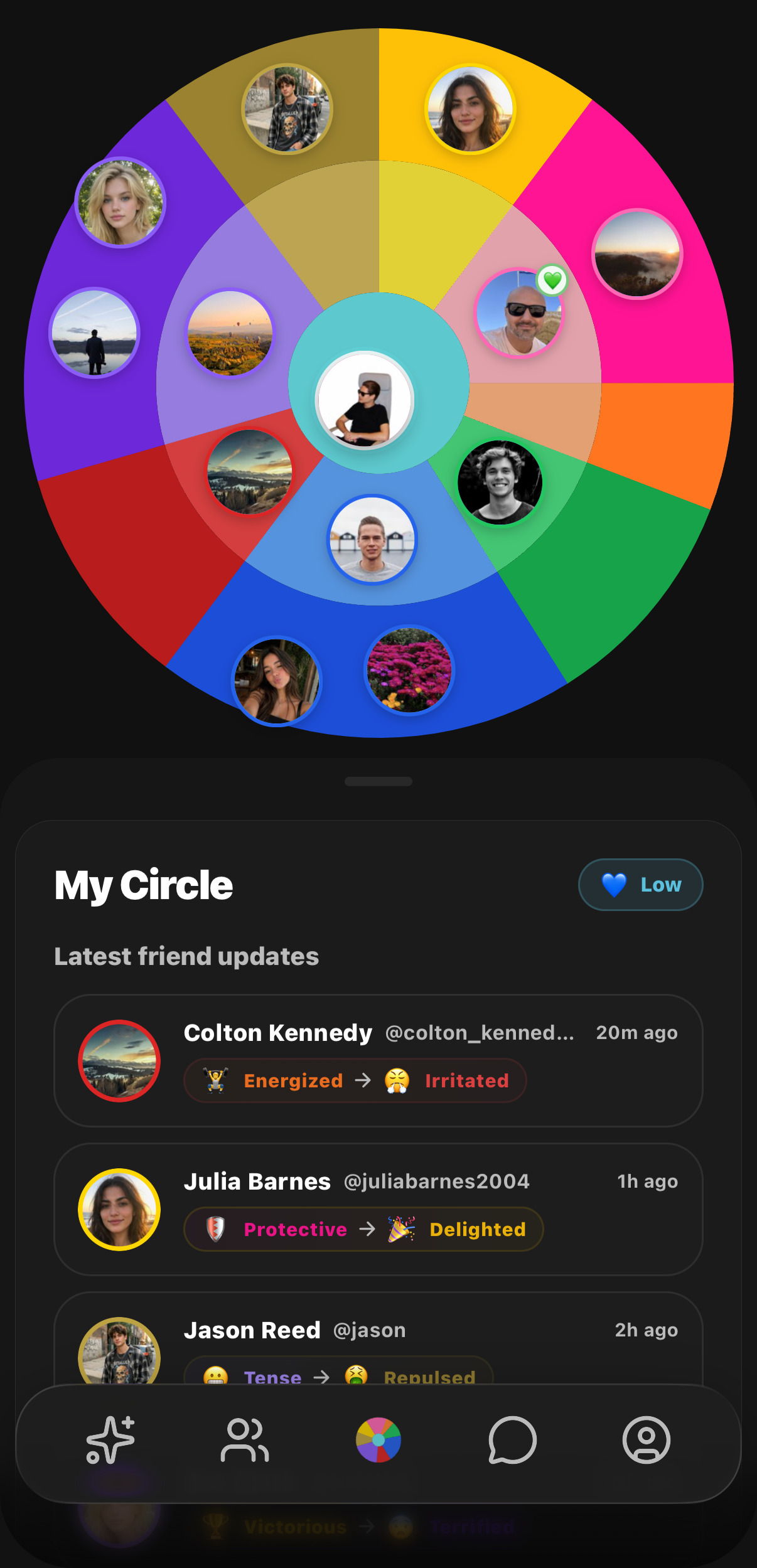Open Colton Kennedy's mood update

[378, 1060]
